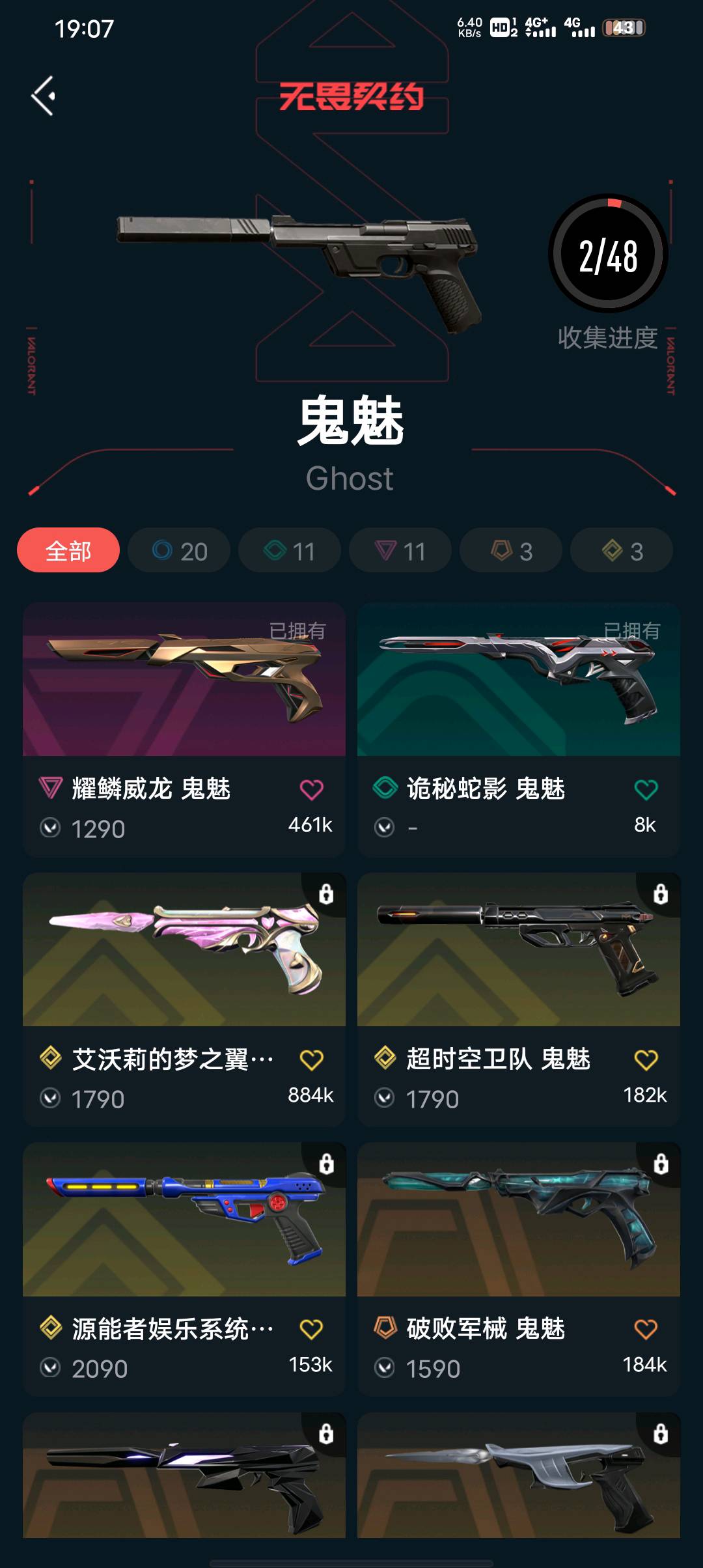Go back using the arrow icon

[x=44, y=96]
